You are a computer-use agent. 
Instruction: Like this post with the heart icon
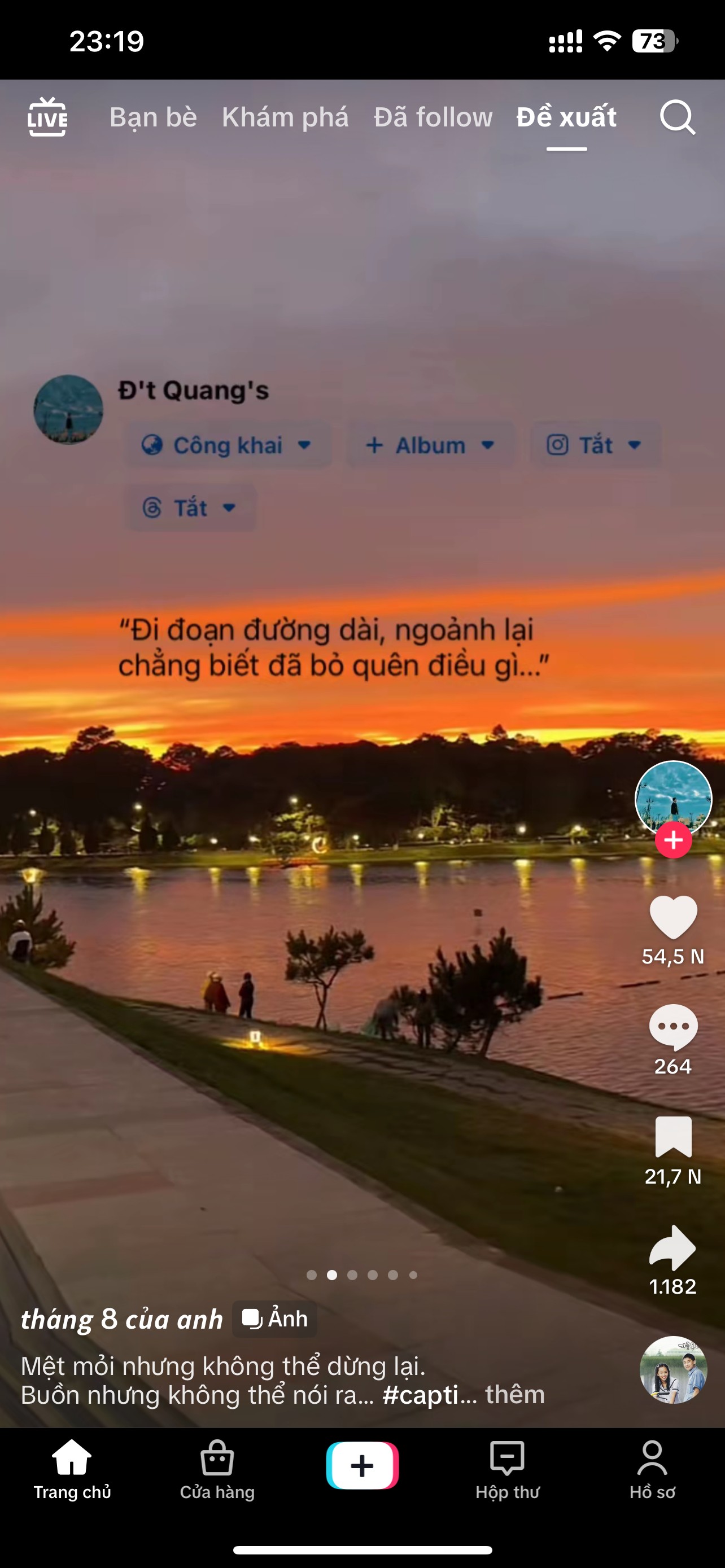click(673, 917)
